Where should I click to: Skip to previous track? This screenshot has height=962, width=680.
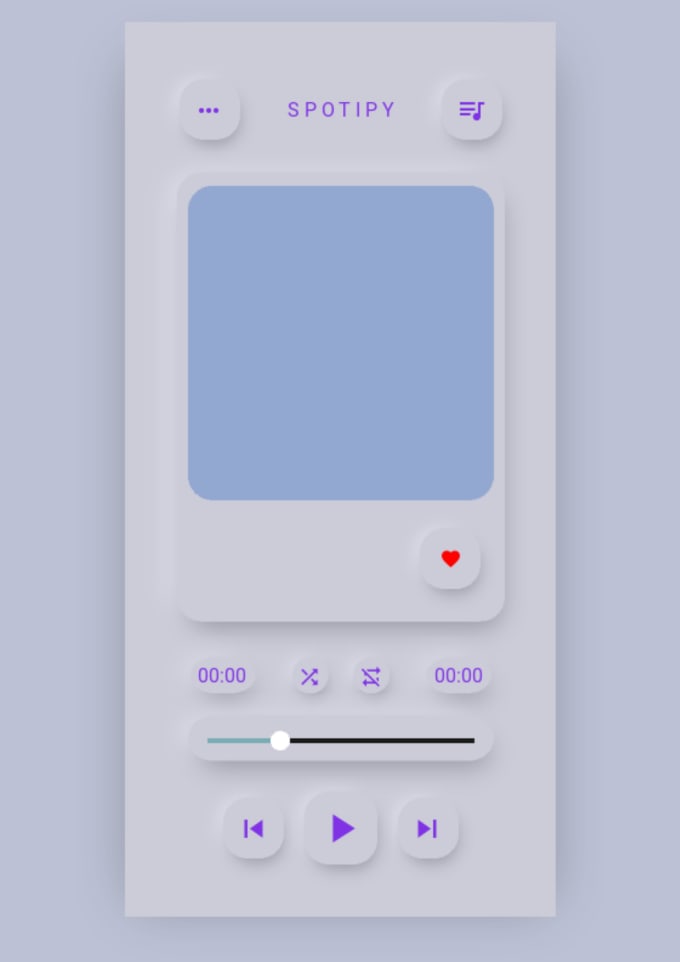(253, 828)
